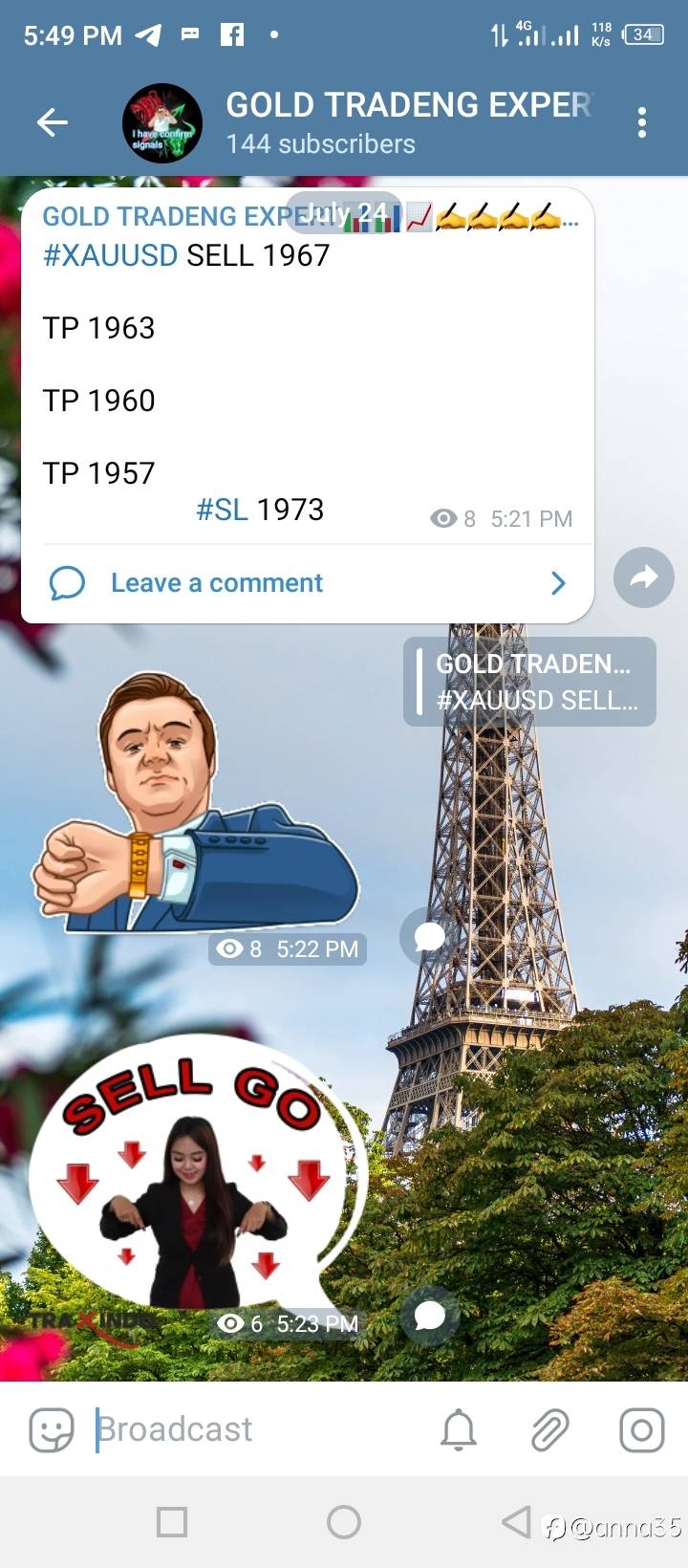Screen dimensions: 688x1568
Task: Open the quoted GOLD TRADEN... reply preview
Action: [530, 682]
